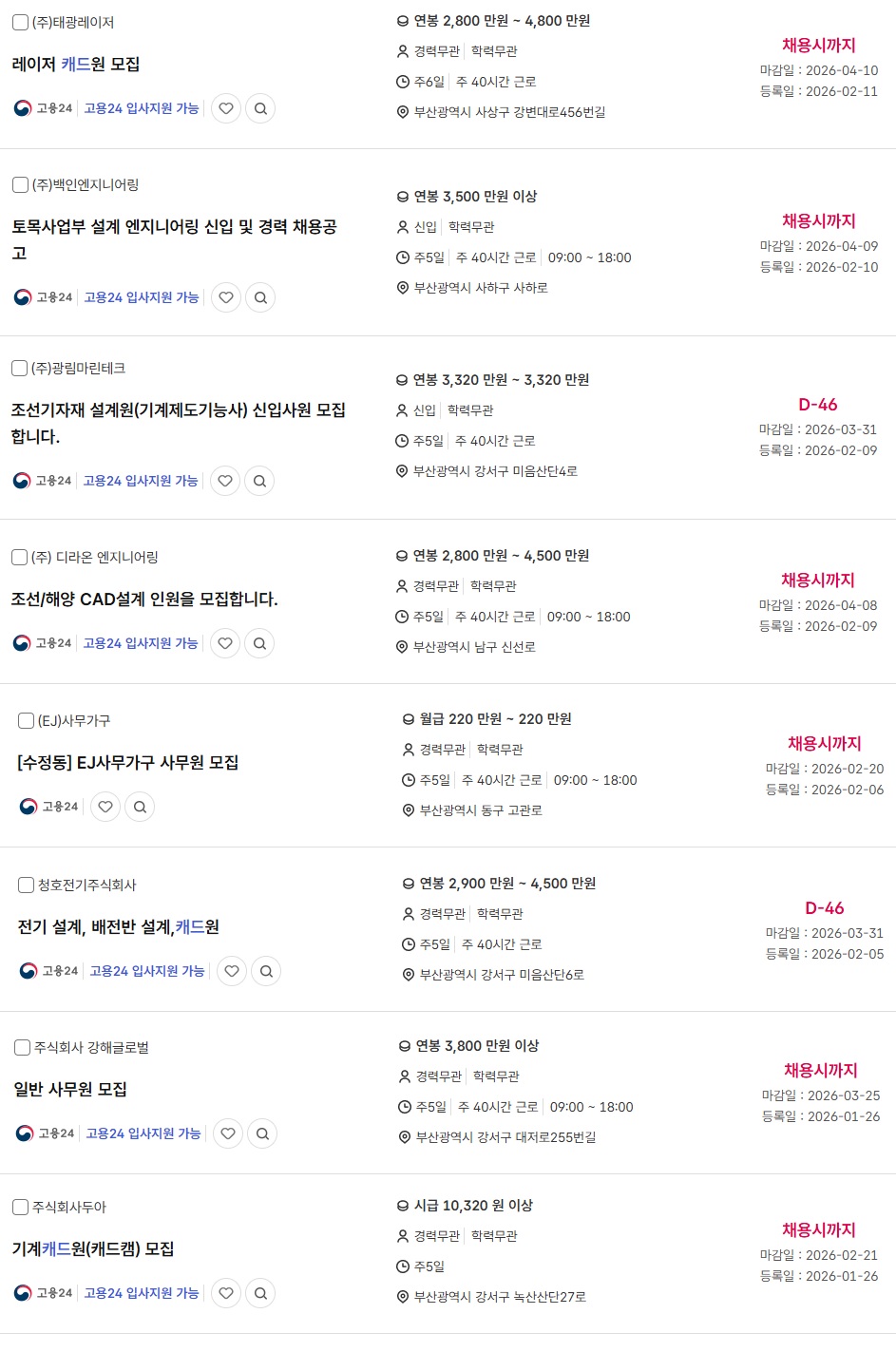Check the 청호전기주식회사 checkbox

27,885
